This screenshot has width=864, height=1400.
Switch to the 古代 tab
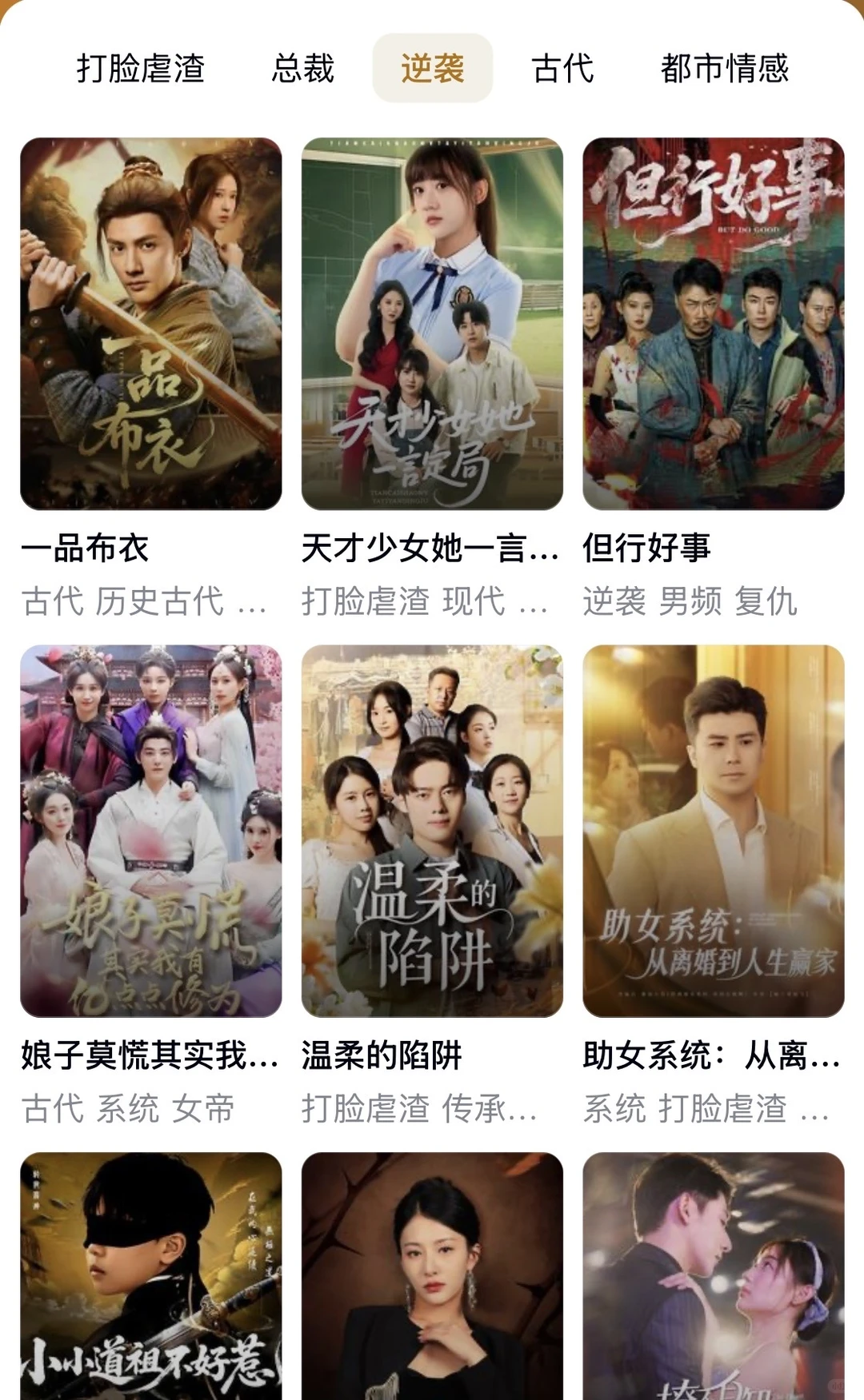(562, 69)
